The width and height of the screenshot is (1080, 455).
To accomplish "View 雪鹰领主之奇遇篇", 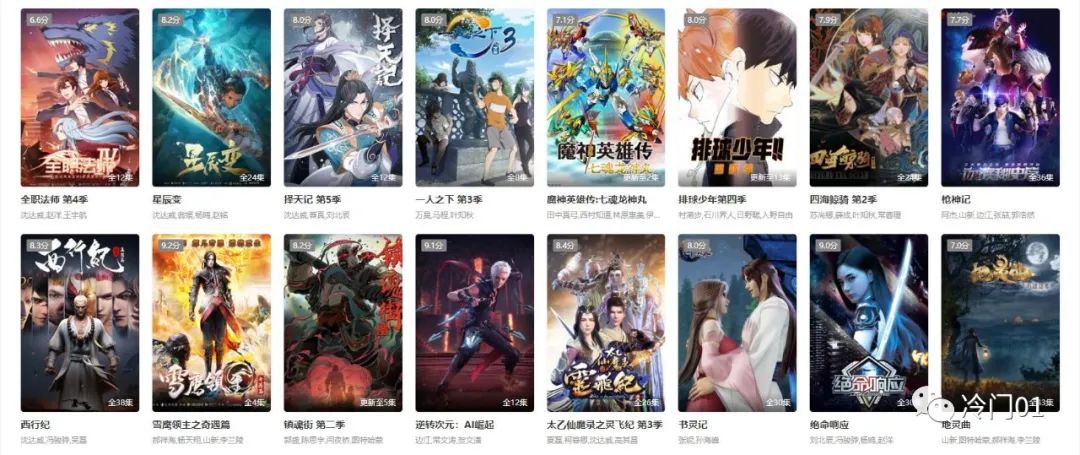I will 211,323.
